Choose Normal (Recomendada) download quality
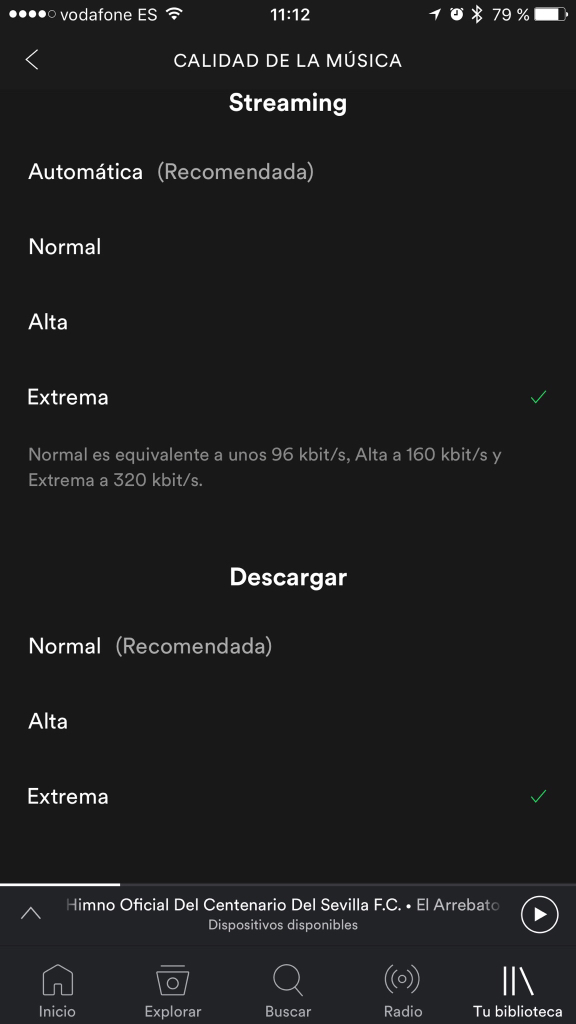This screenshot has height=1024, width=576. 288,647
